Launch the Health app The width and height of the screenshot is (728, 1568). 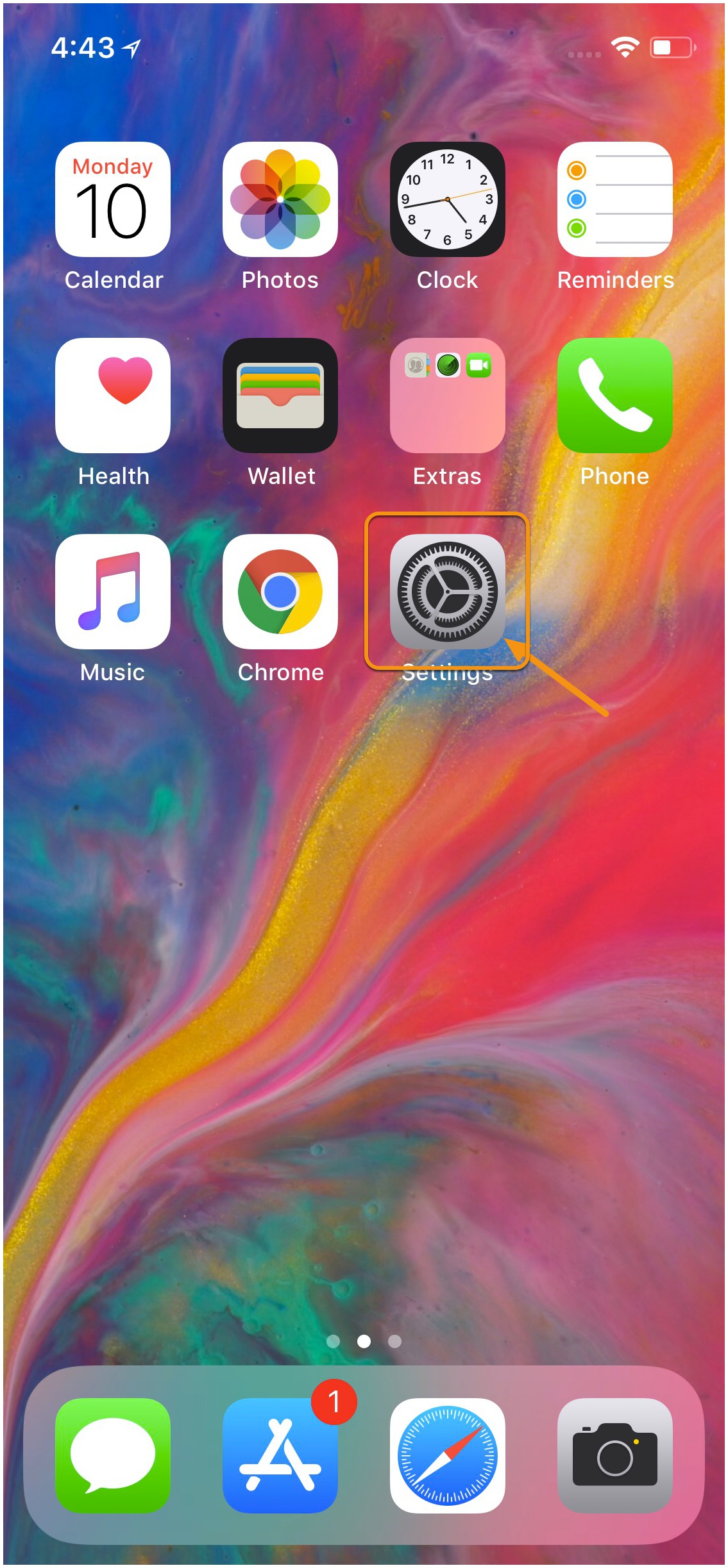[x=113, y=396]
